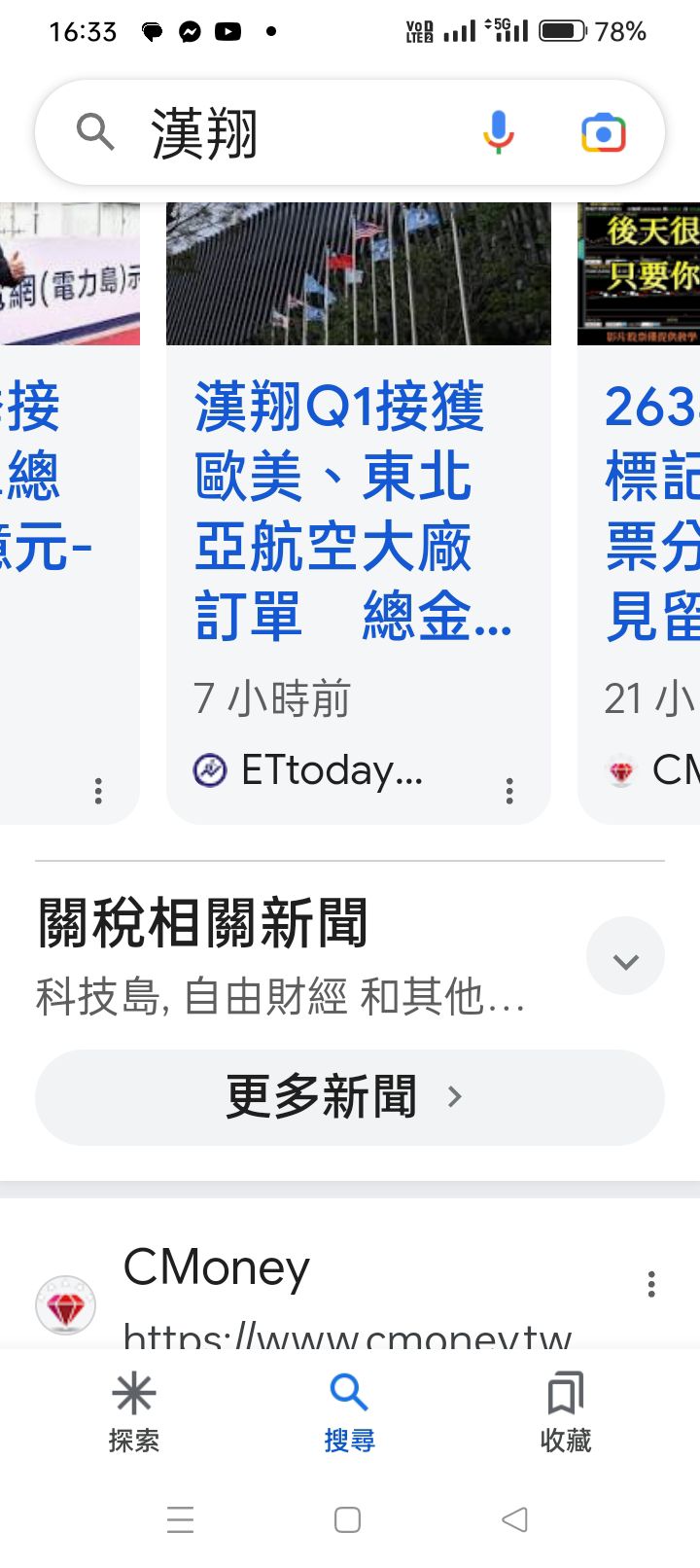The width and height of the screenshot is (700, 1568).
Task: Go back using system back button
Action: click(514, 1519)
